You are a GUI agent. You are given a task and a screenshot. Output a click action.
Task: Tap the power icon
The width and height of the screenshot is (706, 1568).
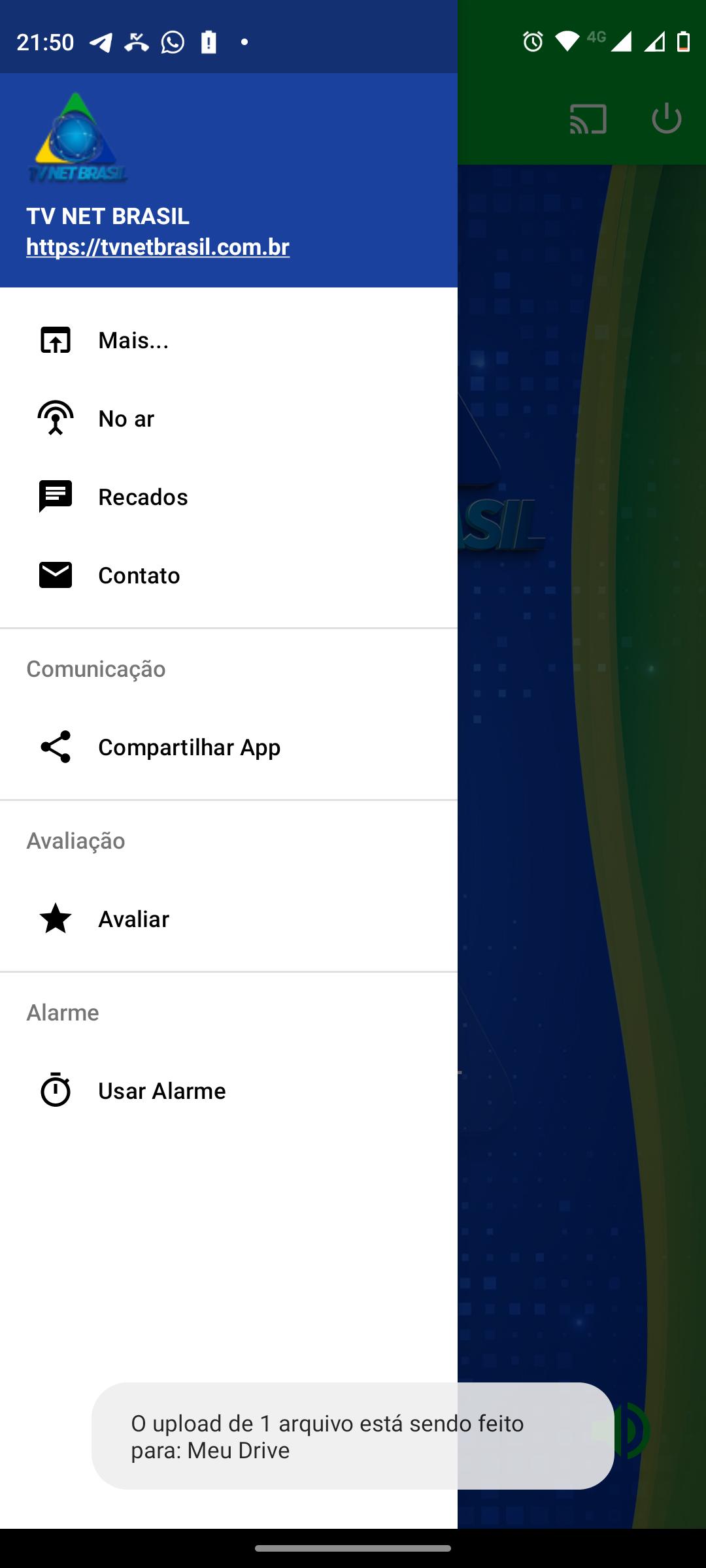coord(666,119)
